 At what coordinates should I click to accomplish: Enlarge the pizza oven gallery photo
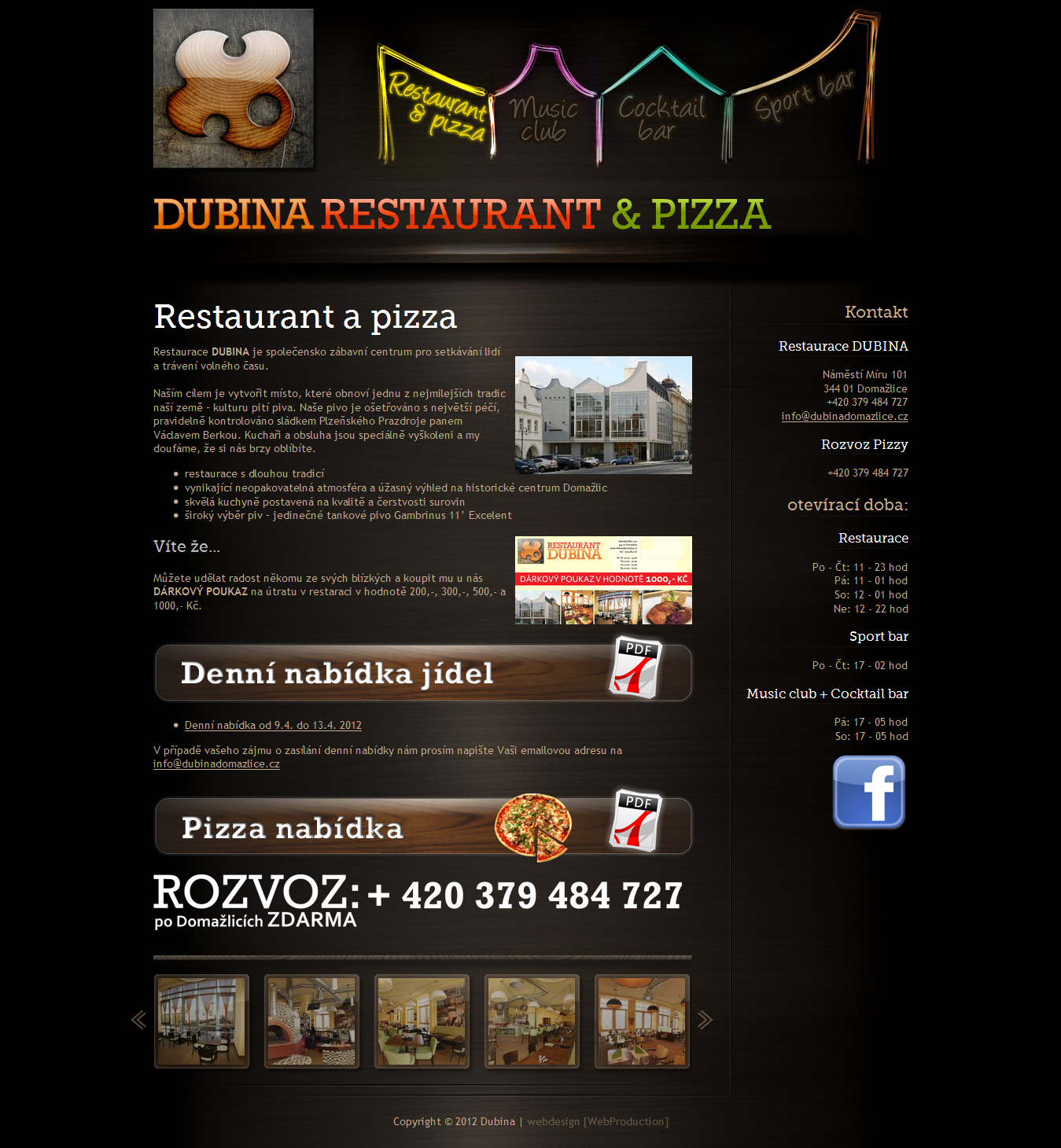tap(311, 1021)
